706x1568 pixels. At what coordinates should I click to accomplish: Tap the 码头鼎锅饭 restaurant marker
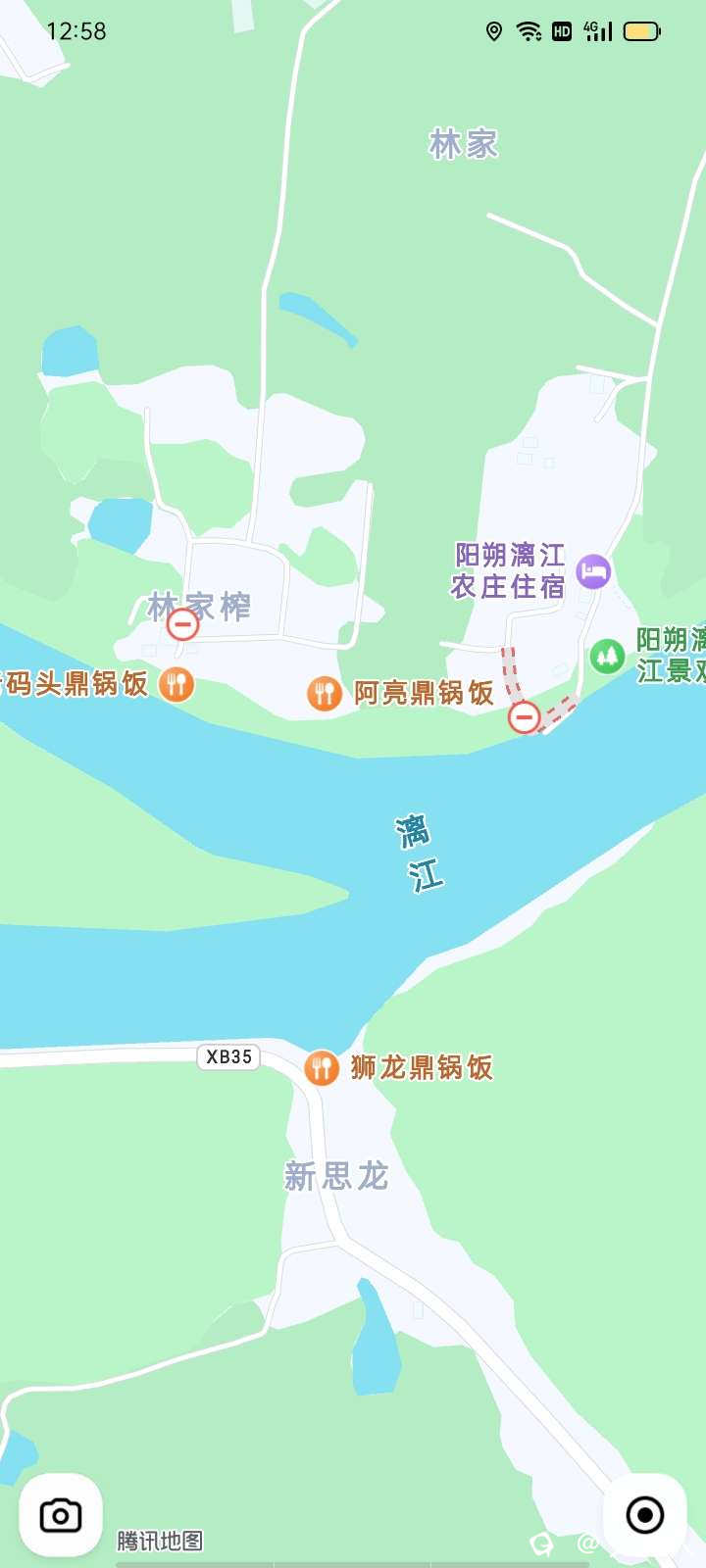click(x=176, y=683)
